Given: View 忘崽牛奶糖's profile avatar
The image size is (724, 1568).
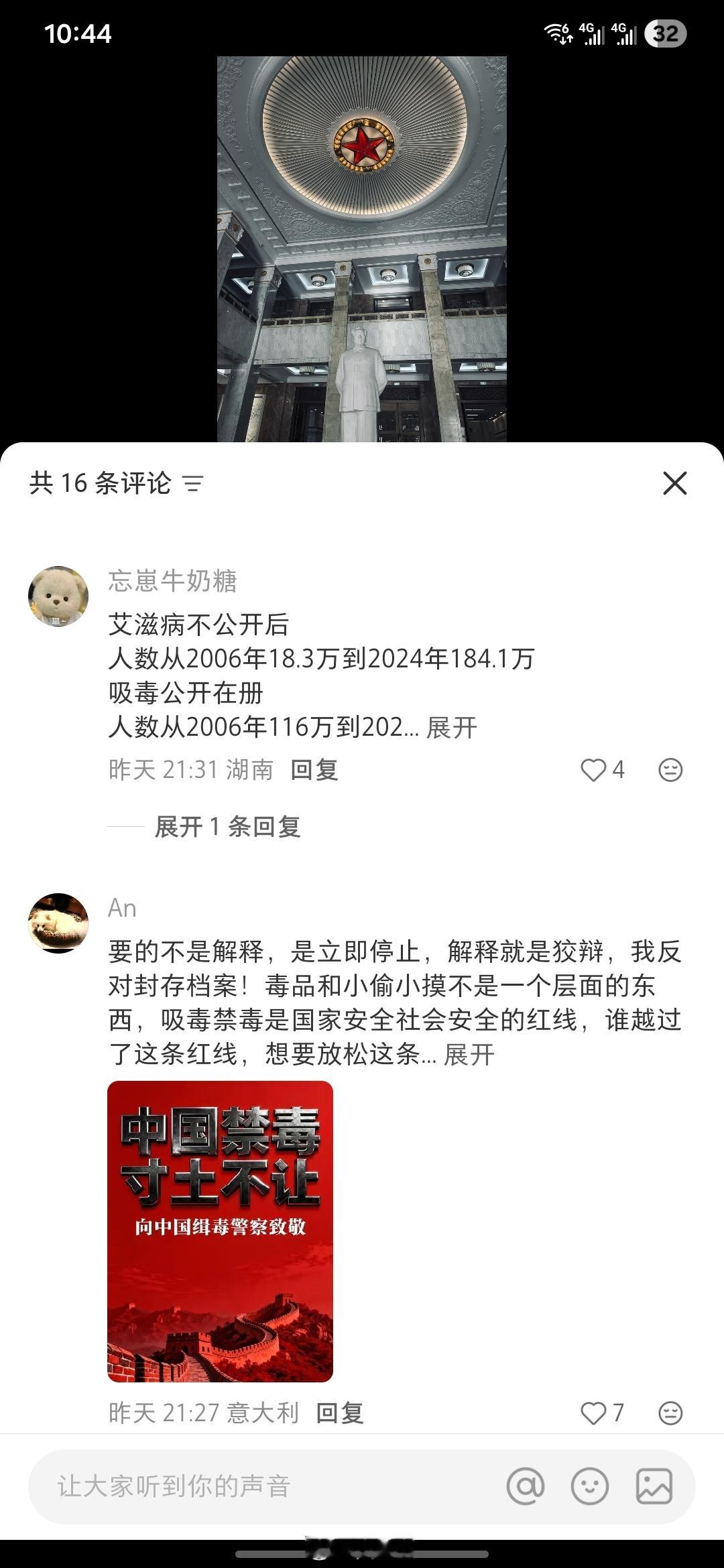Looking at the screenshot, I should [x=57, y=594].
